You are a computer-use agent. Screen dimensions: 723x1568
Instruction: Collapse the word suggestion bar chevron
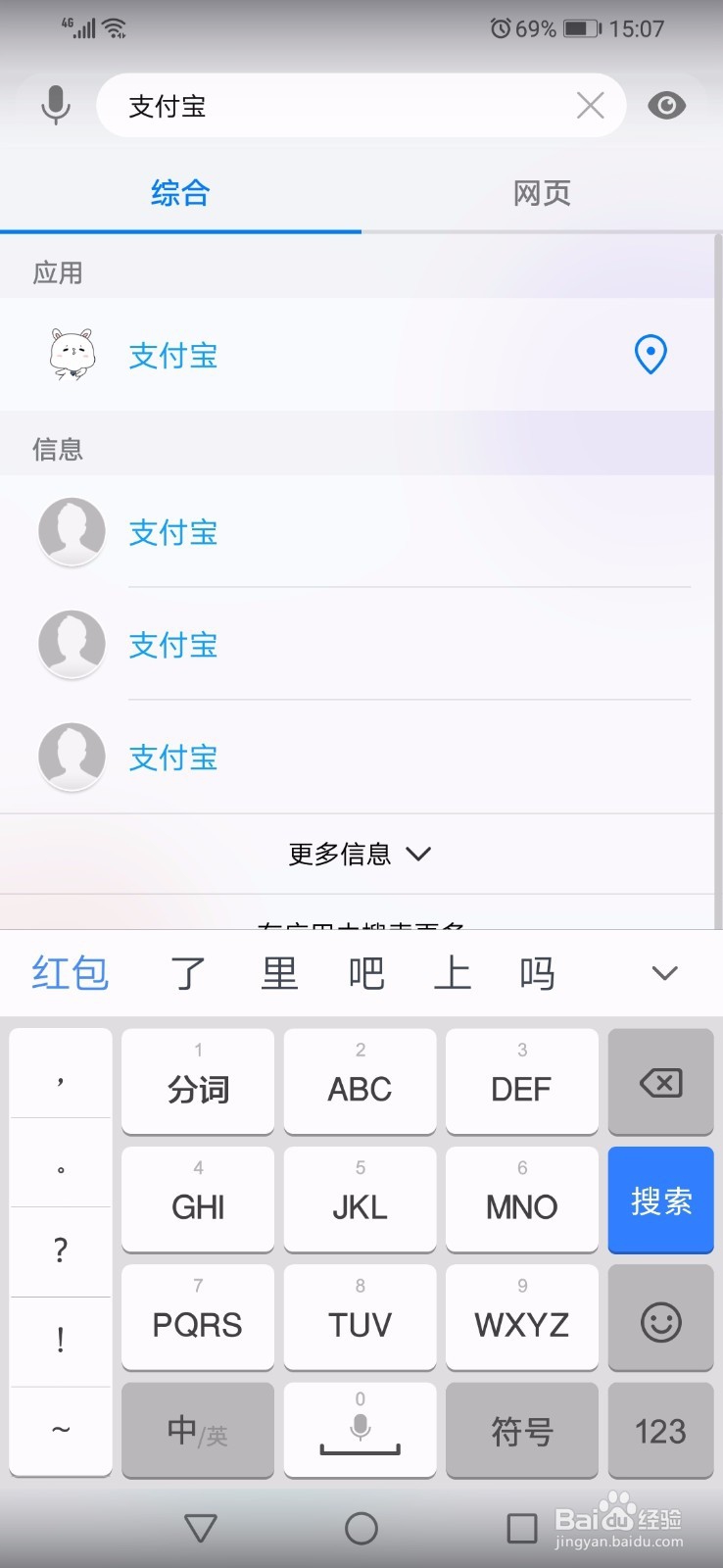663,973
